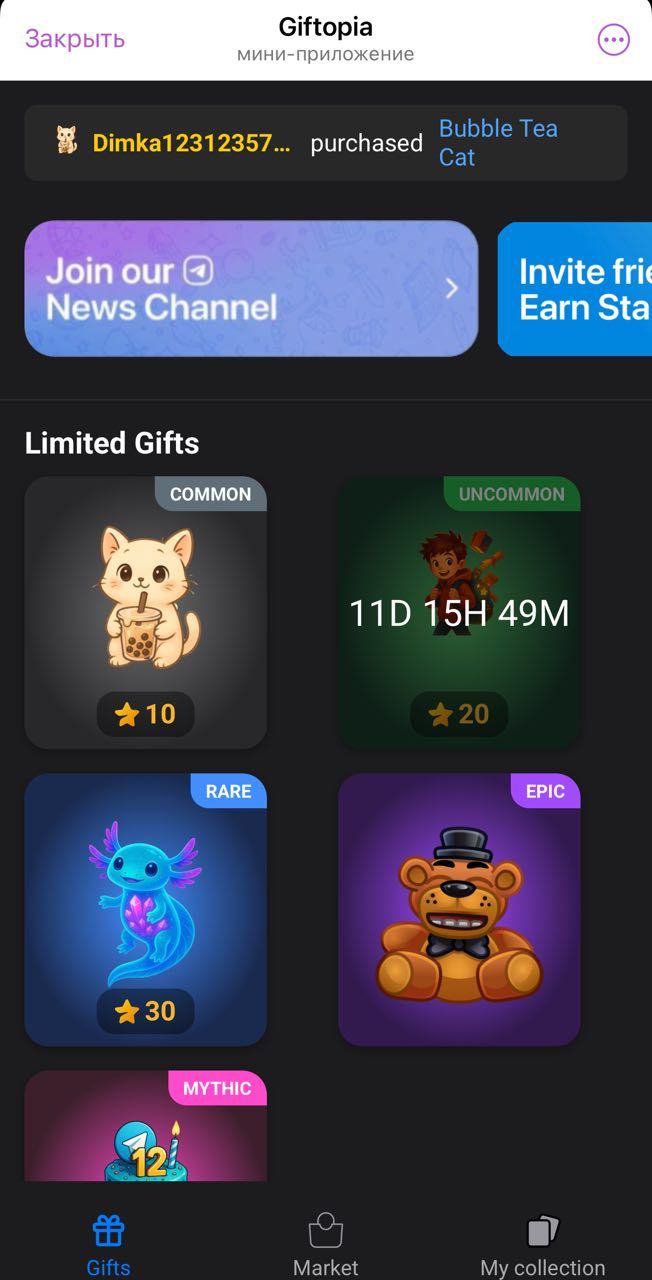This screenshot has width=652, height=1280.
Task: Select the Gifts tab
Action: point(108,1244)
